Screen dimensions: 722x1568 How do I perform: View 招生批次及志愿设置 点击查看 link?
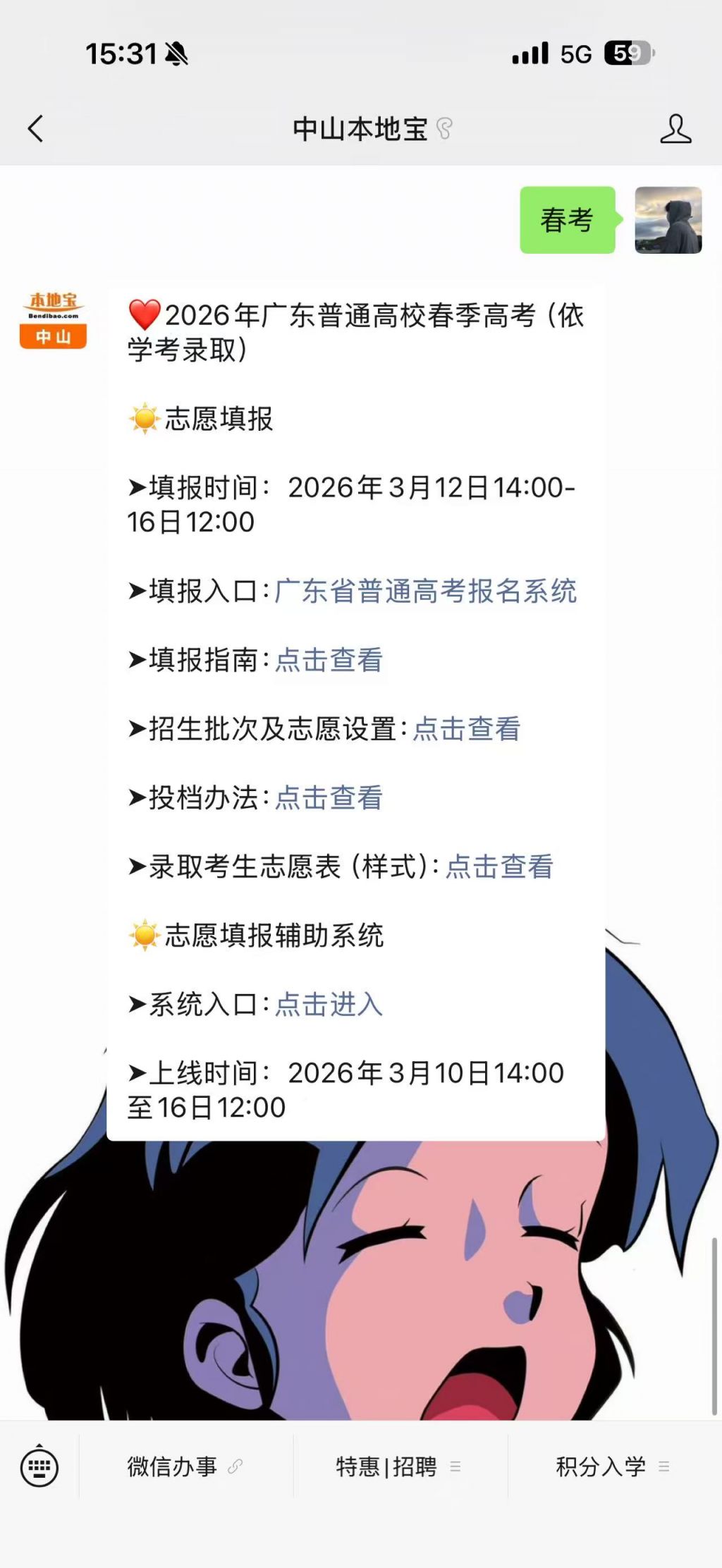click(x=466, y=729)
